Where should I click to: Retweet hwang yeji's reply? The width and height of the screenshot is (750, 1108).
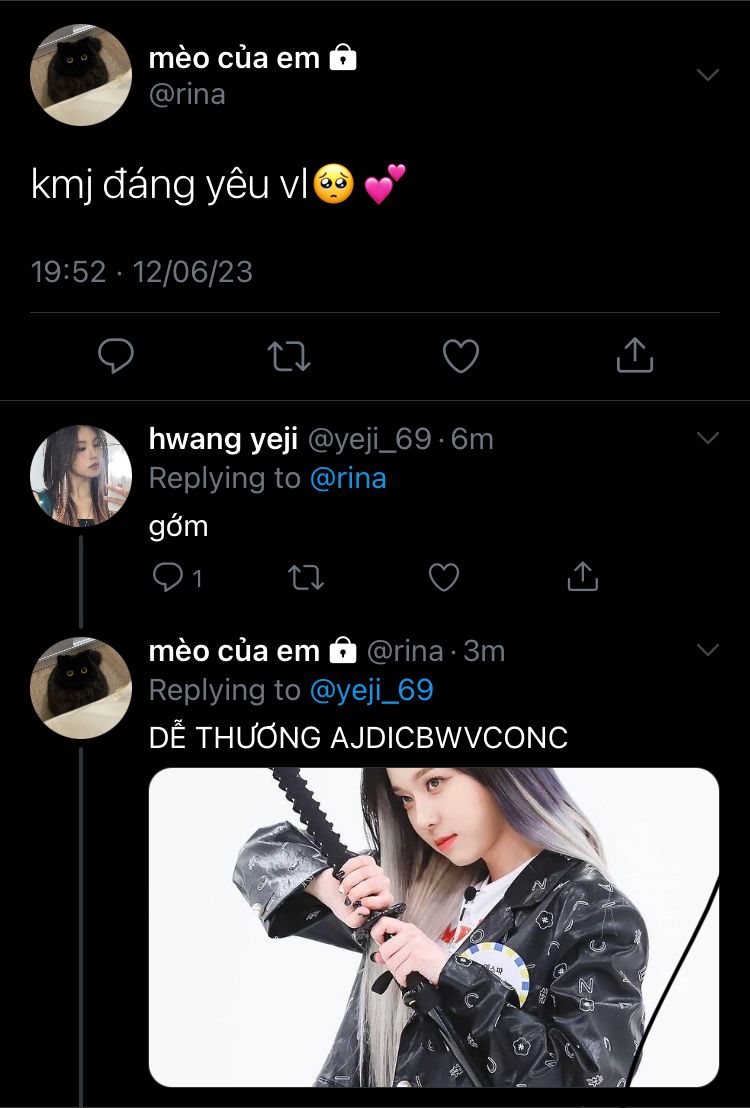305,577
